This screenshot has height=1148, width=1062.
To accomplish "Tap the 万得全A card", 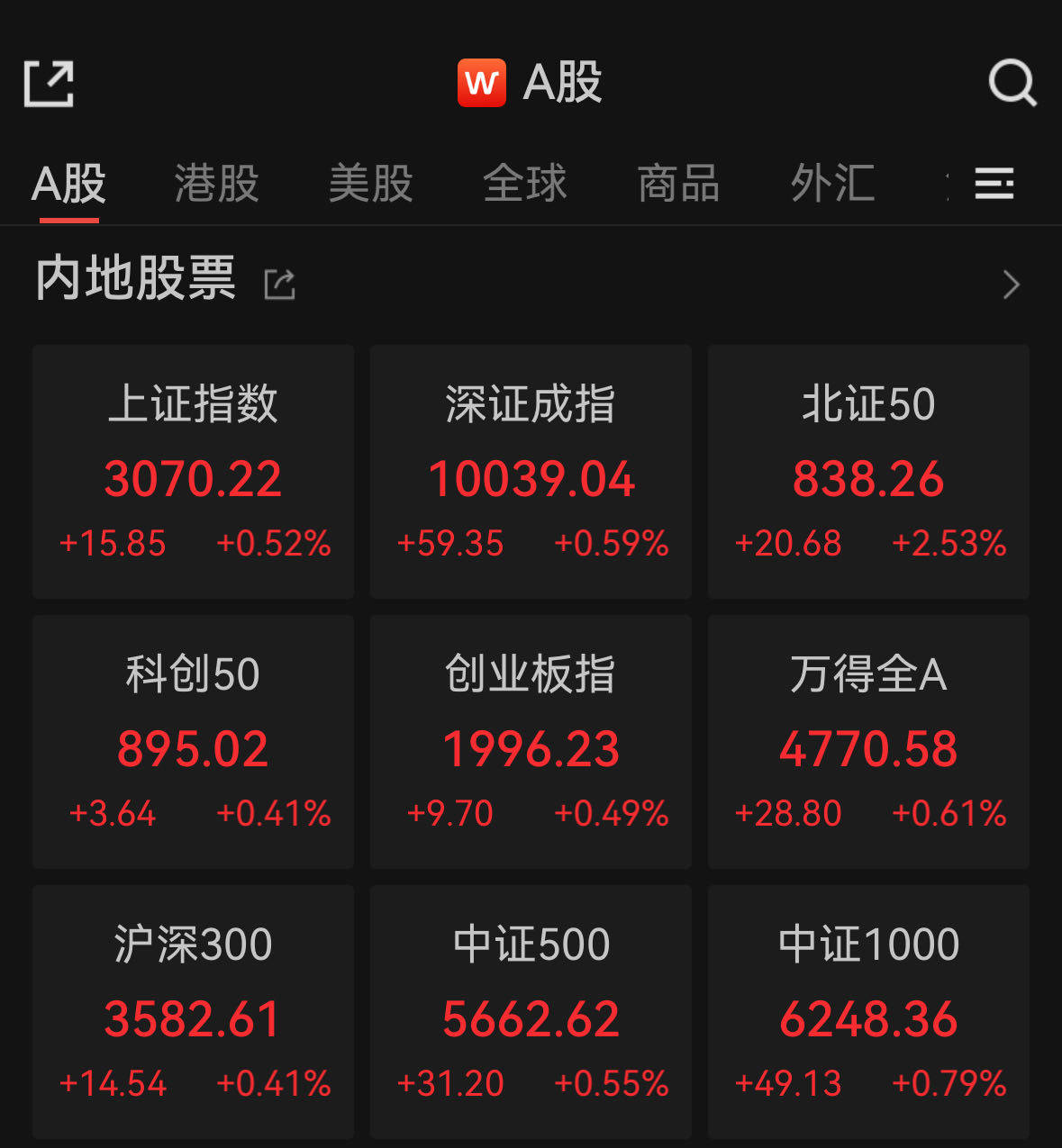I will [x=868, y=741].
